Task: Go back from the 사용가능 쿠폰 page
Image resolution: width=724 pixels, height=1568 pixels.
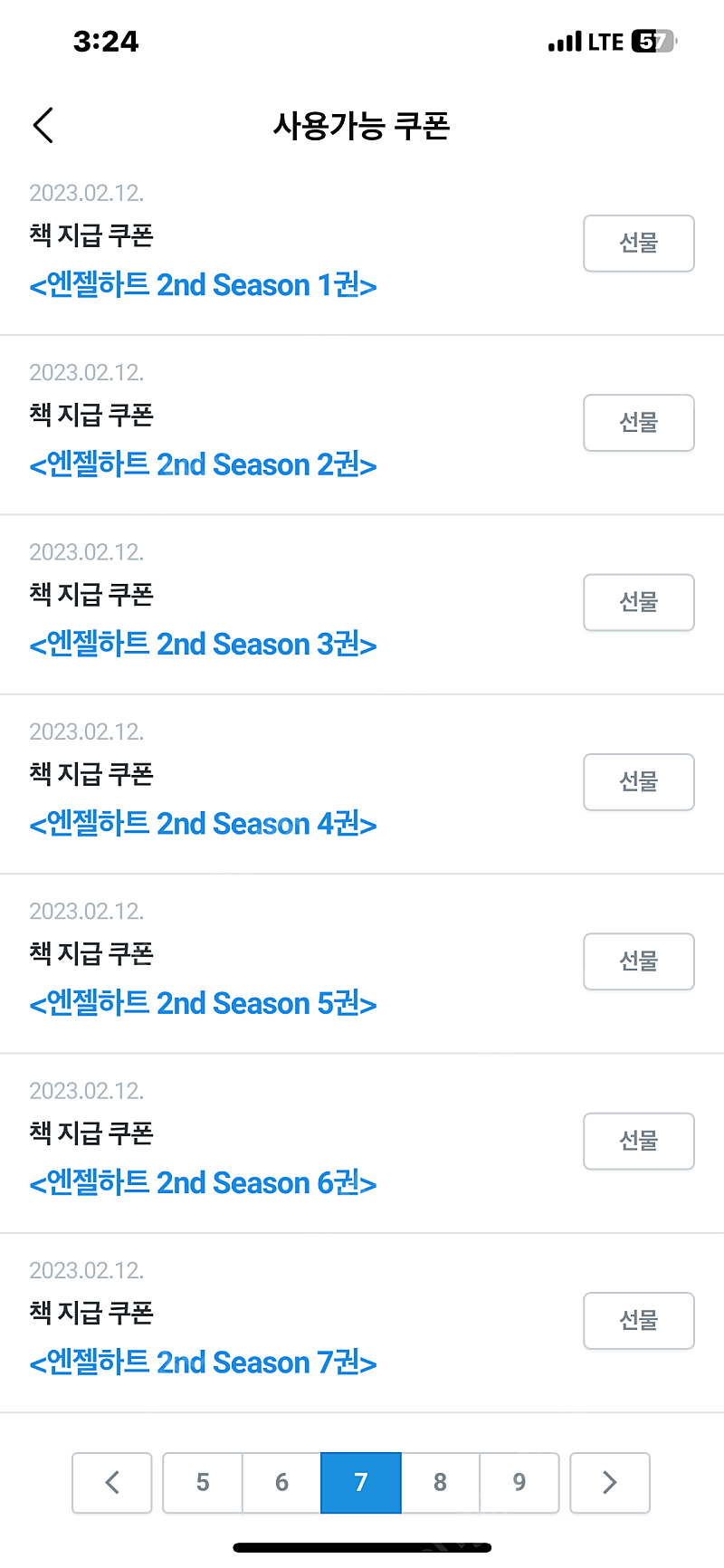Action: pos(43,125)
